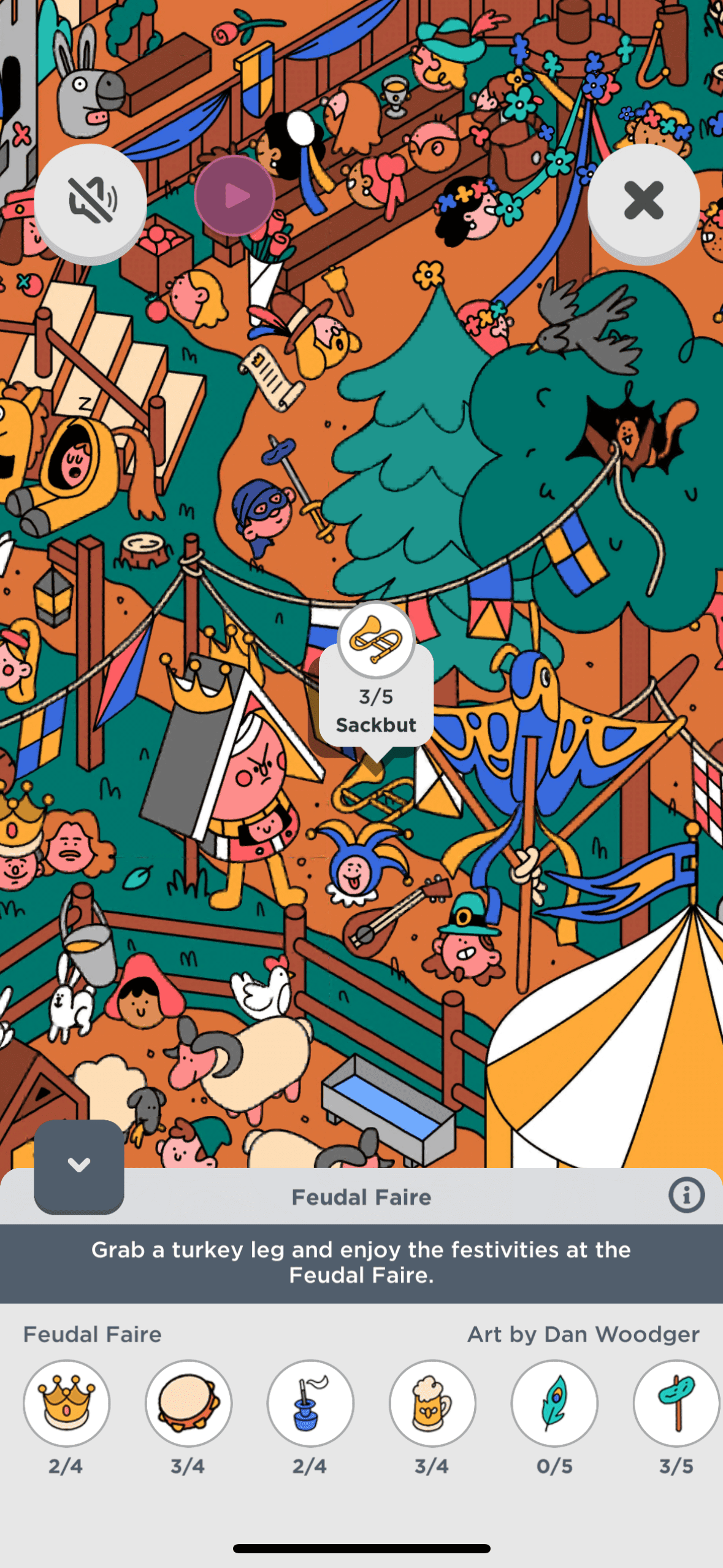Viewport: 723px width, 1568px height.
Task: Select the peacock feather item showing 0/5
Action: point(554,1404)
